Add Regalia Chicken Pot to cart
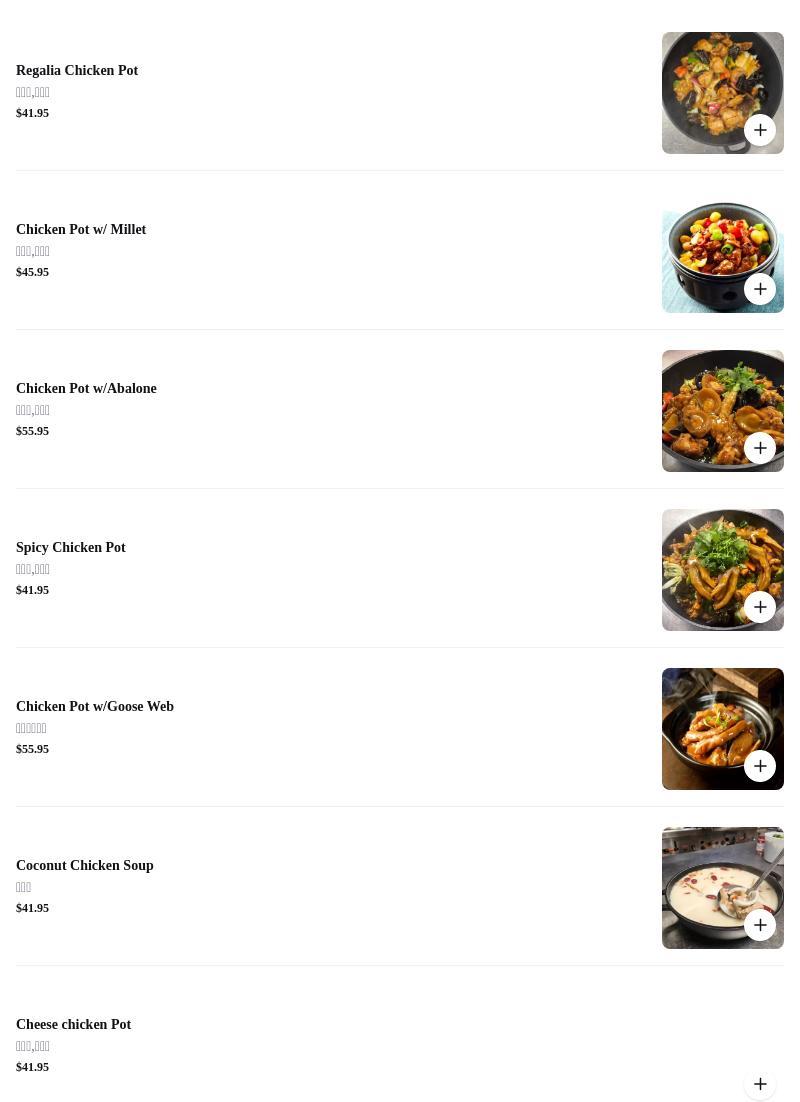 click(x=760, y=130)
